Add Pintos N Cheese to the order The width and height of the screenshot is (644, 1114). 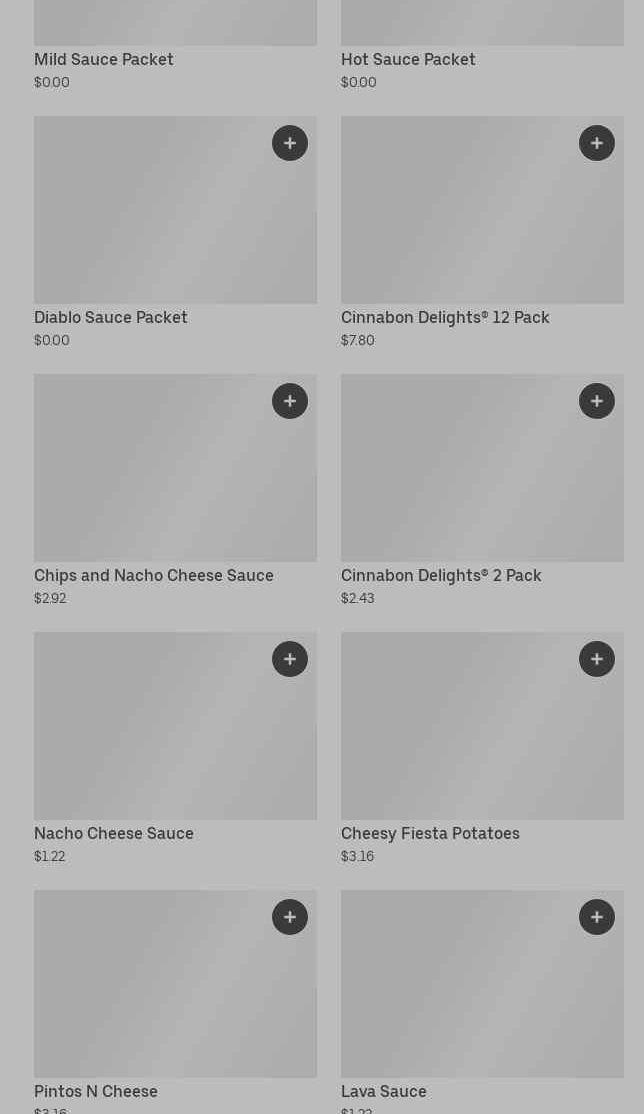pos(290,917)
